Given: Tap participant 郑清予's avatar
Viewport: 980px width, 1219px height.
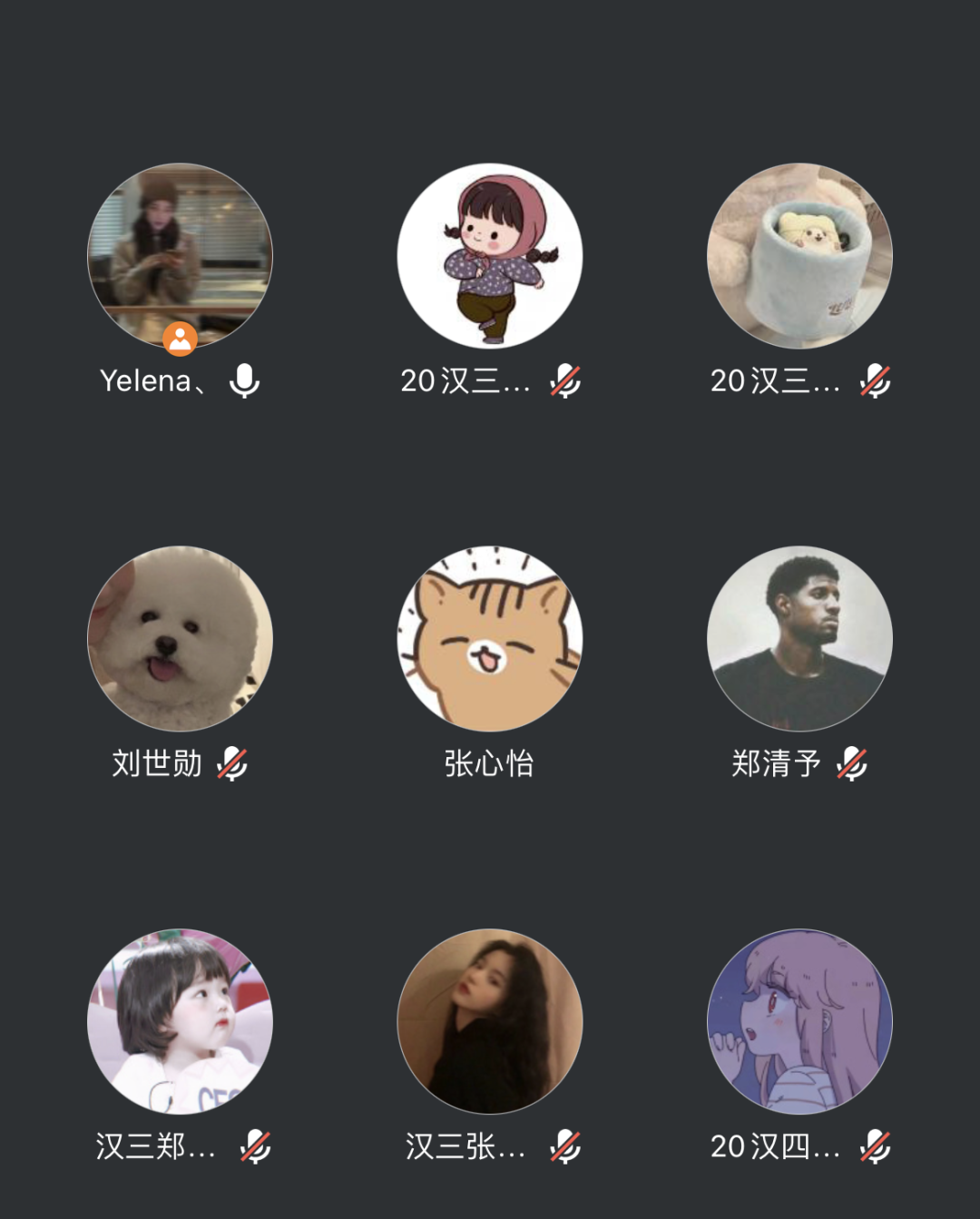Looking at the screenshot, I should 799,638.
